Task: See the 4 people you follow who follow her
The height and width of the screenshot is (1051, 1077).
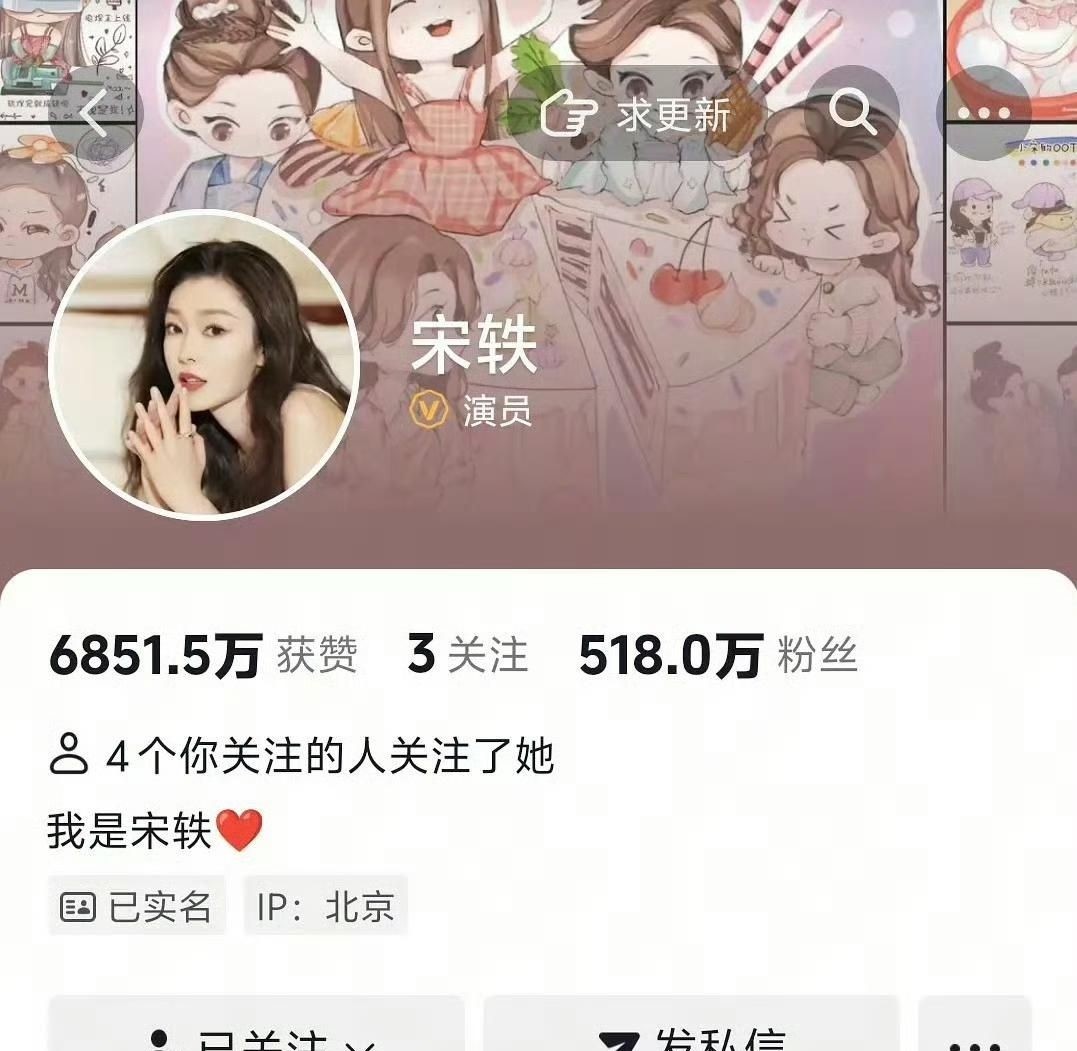Action: (x=301, y=755)
